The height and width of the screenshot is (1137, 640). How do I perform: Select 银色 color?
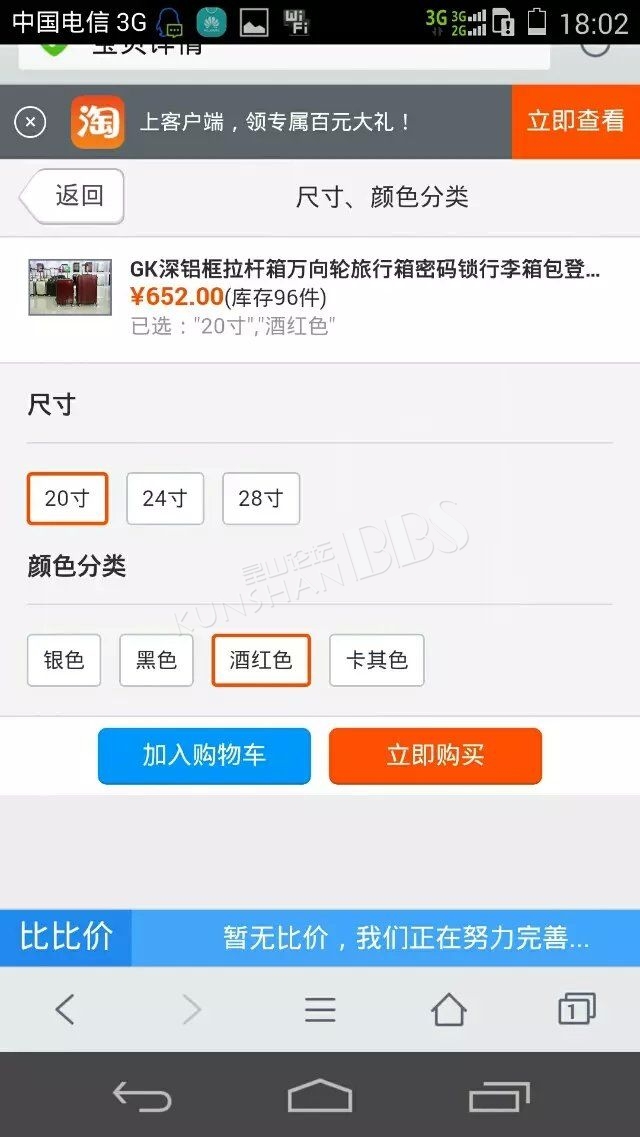click(64, 660)
